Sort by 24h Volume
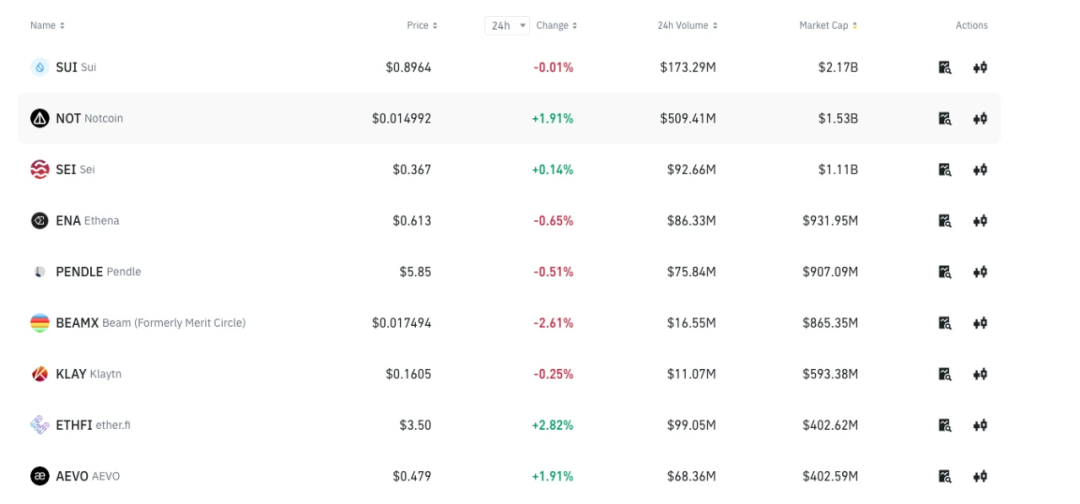Viewport: 1080px width, 504px height. pyautogui.click(x=687, y=25)
